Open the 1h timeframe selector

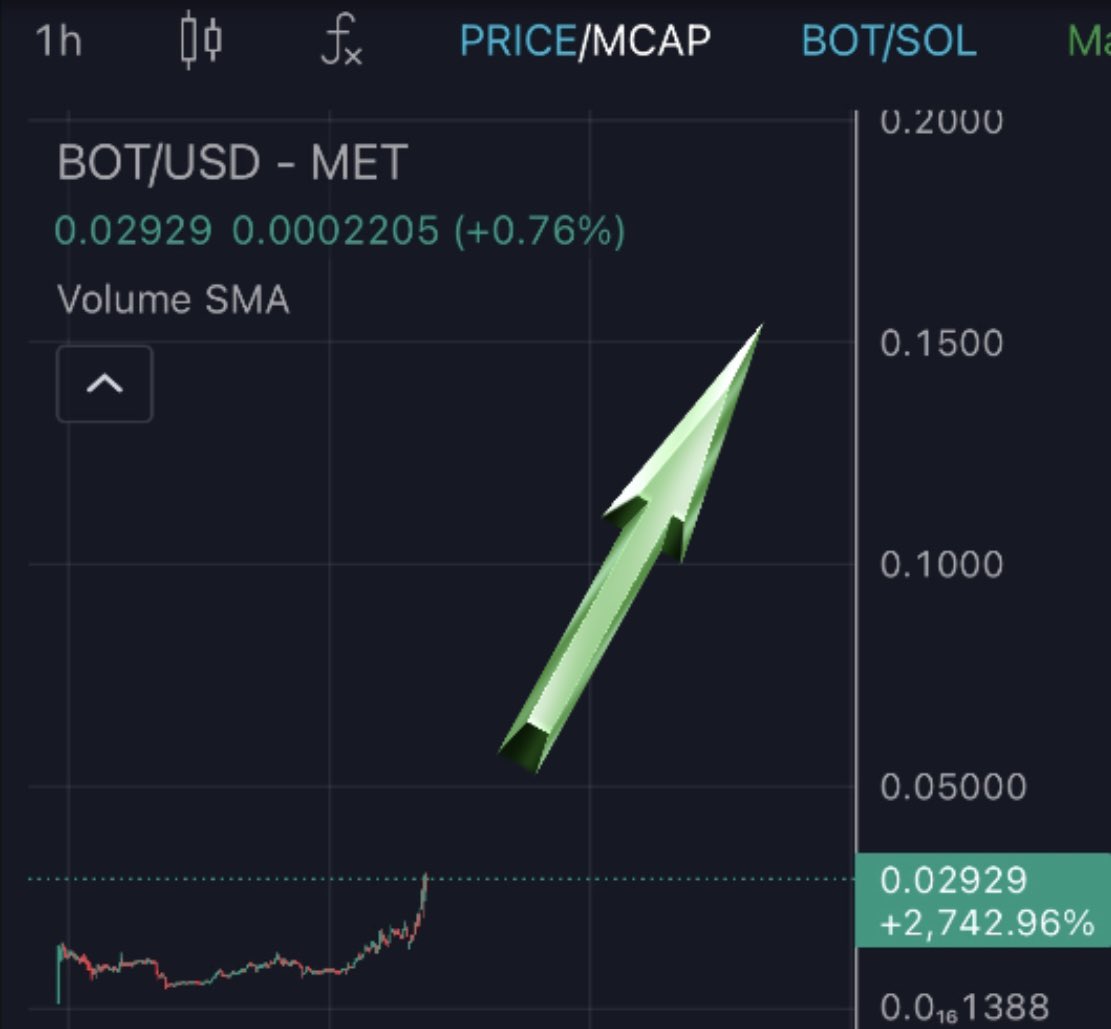(x=58, y=42)
